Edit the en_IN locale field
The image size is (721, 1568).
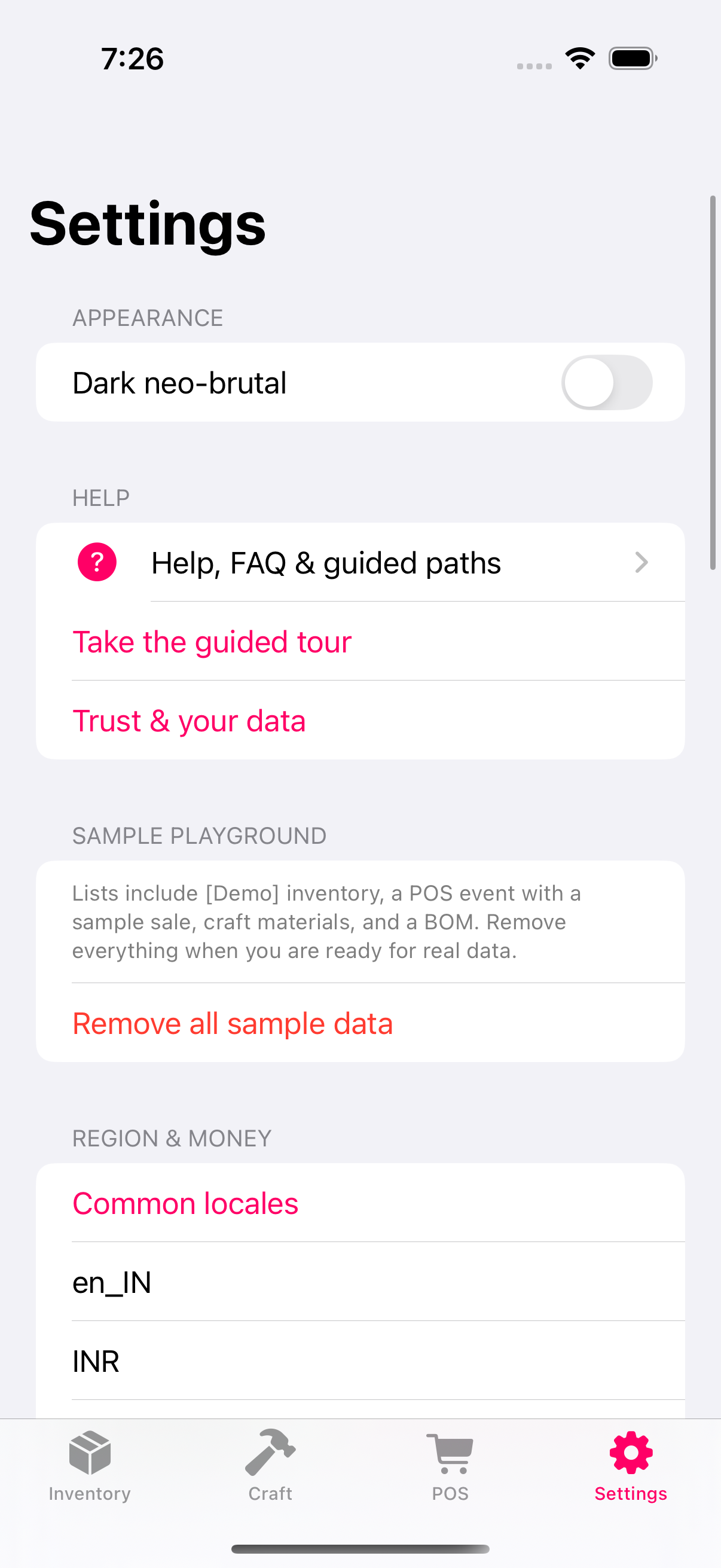tap(360, 1282)
